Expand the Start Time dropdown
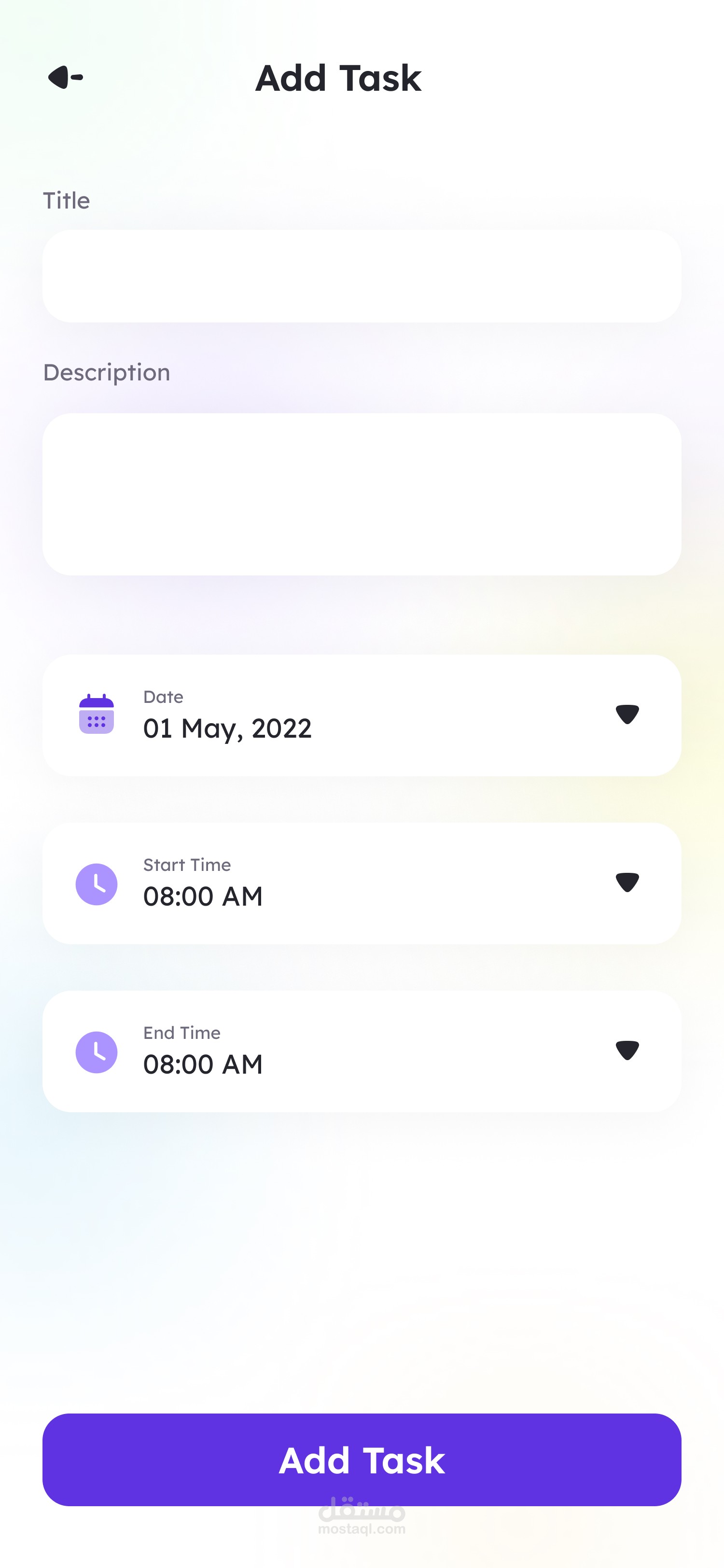Screen dimensions: 724x1568 click(362, 883)
